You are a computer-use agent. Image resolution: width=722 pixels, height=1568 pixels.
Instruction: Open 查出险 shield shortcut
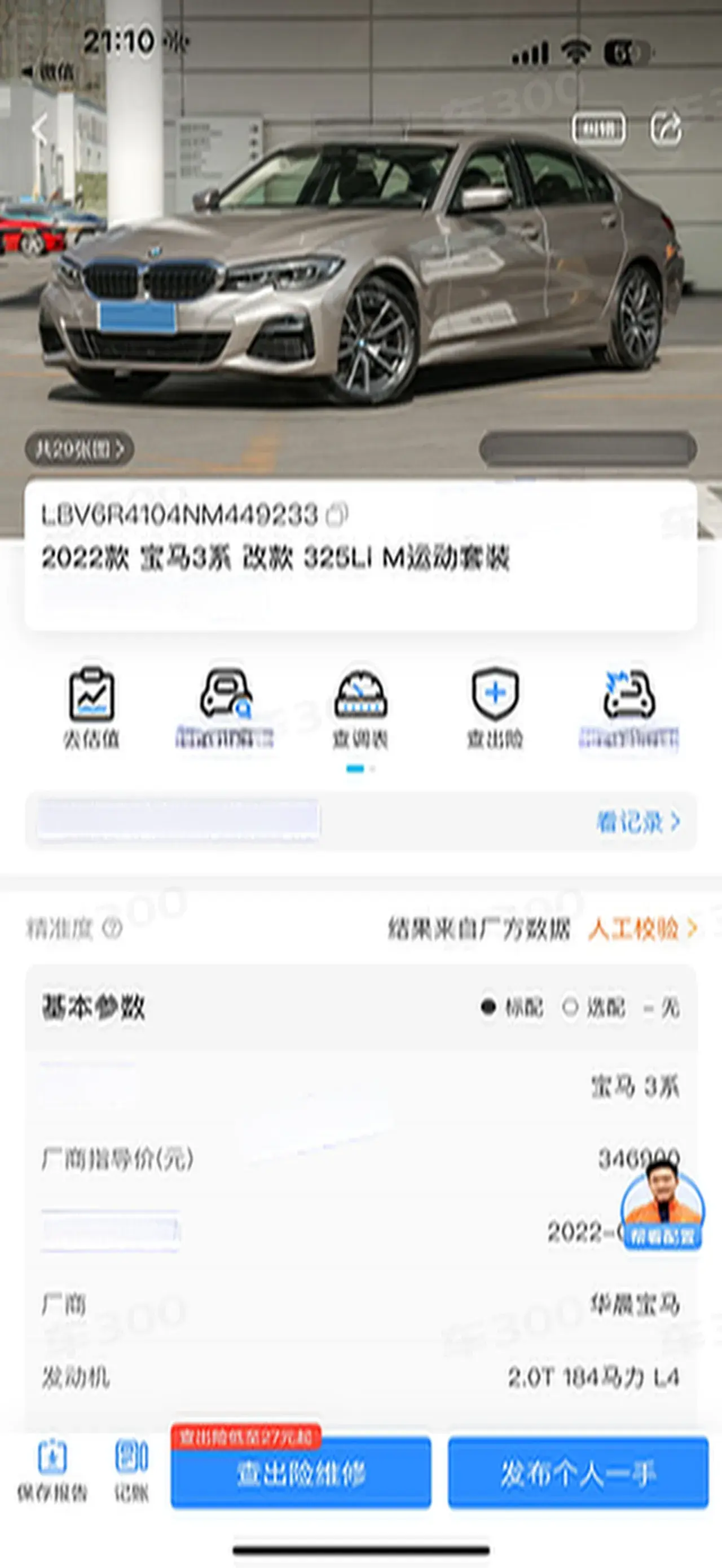(495, 707)
